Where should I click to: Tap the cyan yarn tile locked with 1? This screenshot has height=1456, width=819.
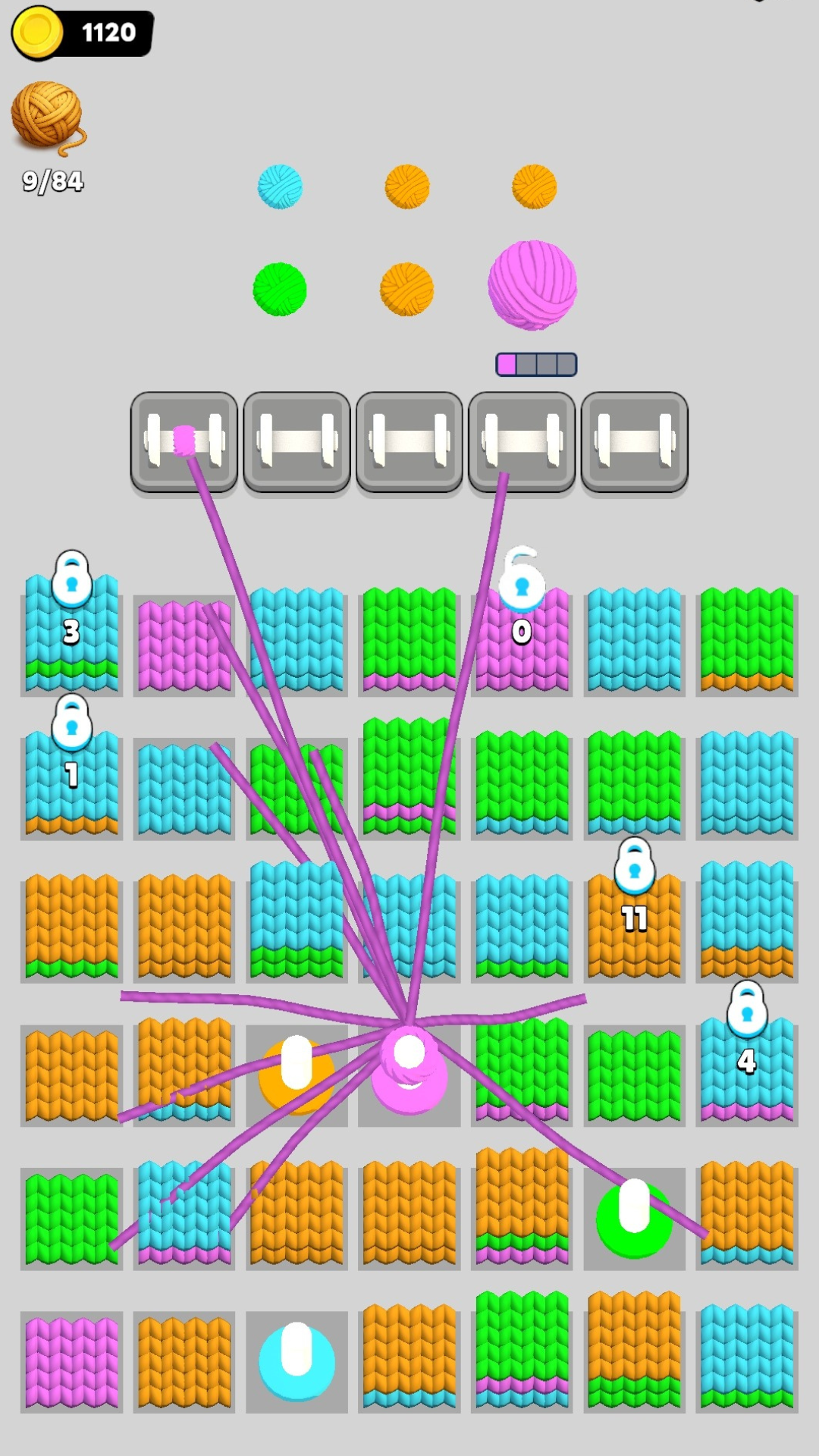(71, 781)
